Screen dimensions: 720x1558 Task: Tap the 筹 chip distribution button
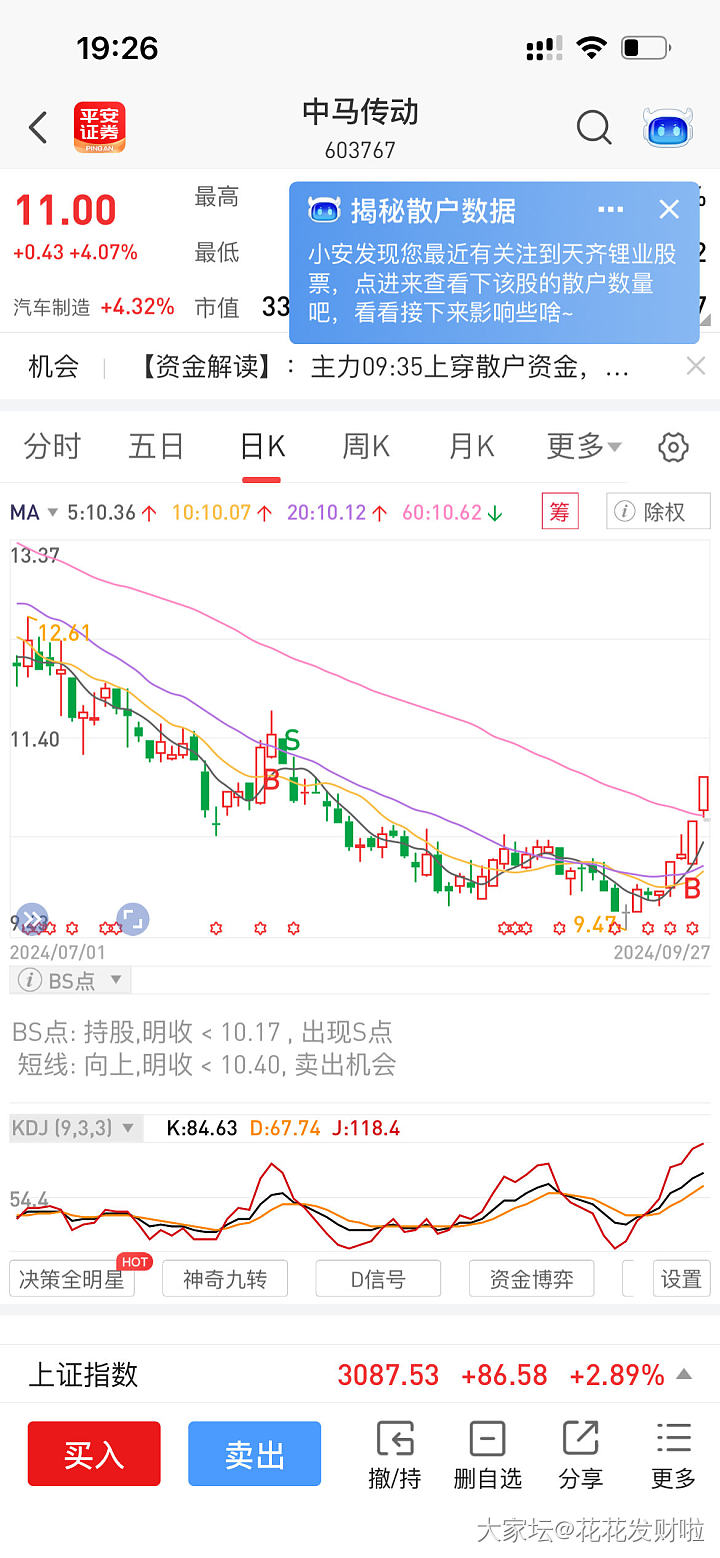[x=560, y=512]
